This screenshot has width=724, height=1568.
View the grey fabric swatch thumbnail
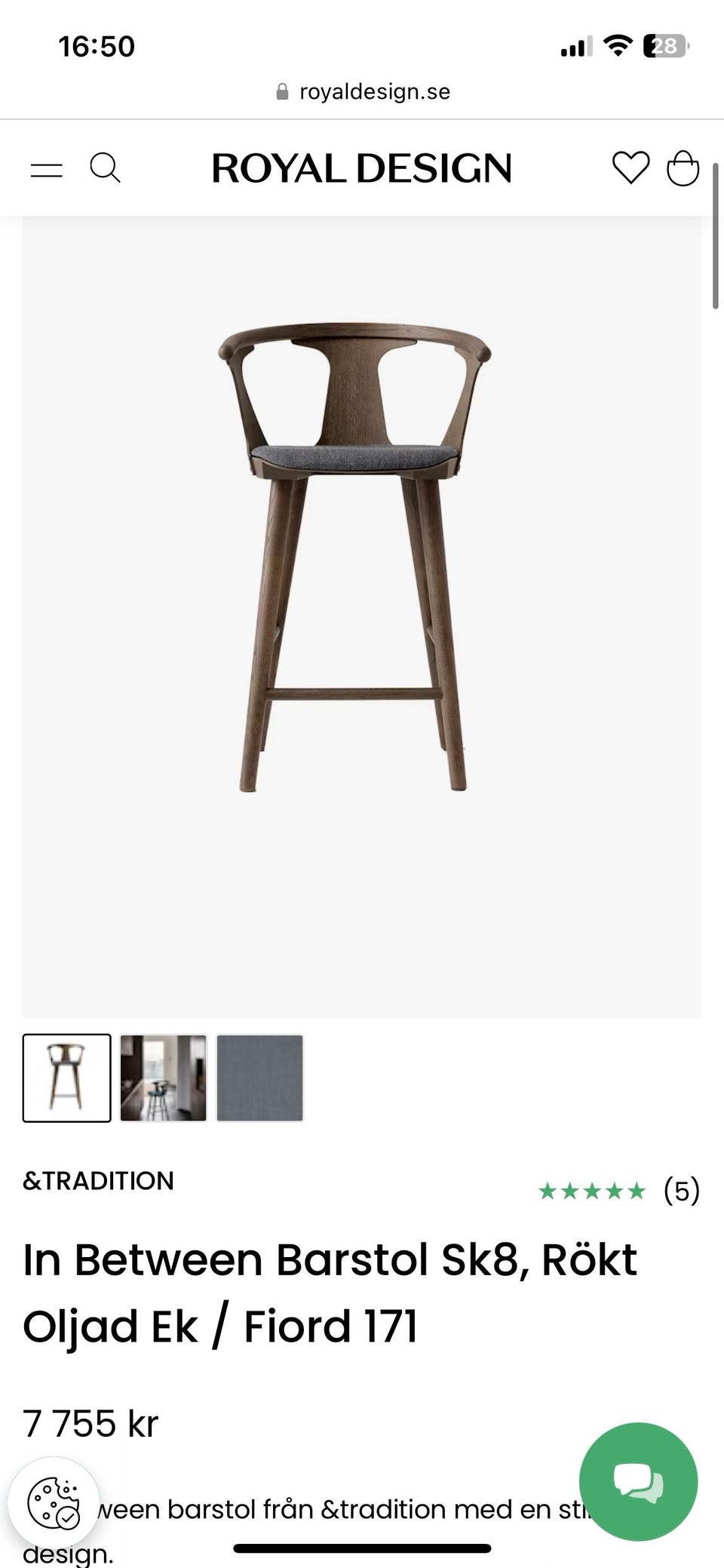(x=259, y=1078)
